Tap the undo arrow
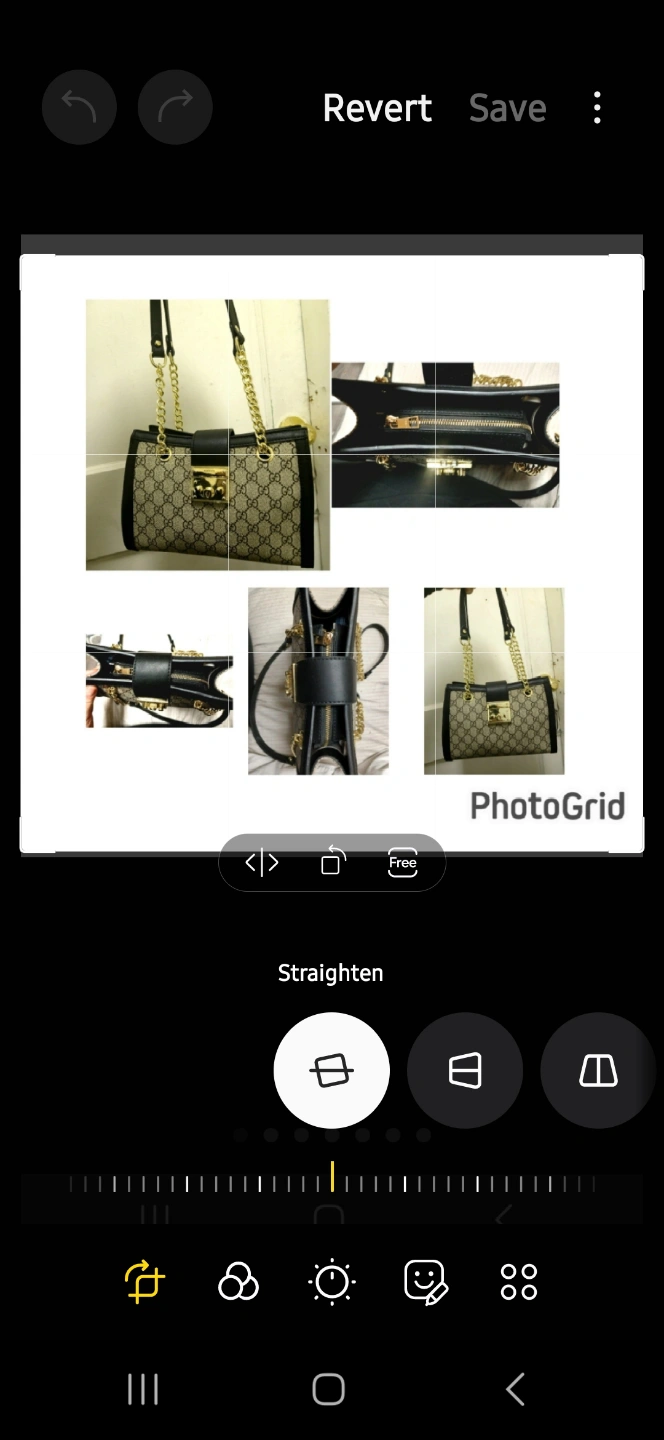This screenshot has height=1440, width=664. (x=79, y=107)
